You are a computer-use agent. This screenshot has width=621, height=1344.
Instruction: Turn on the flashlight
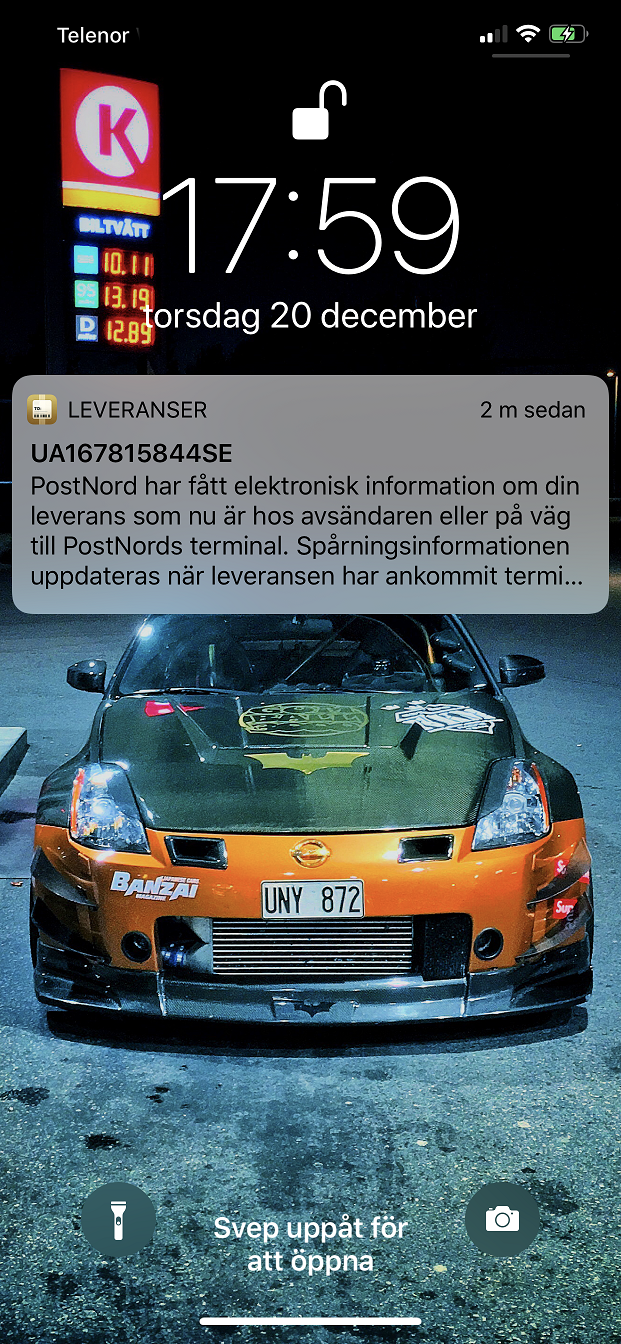click(x=118, y=1220)
